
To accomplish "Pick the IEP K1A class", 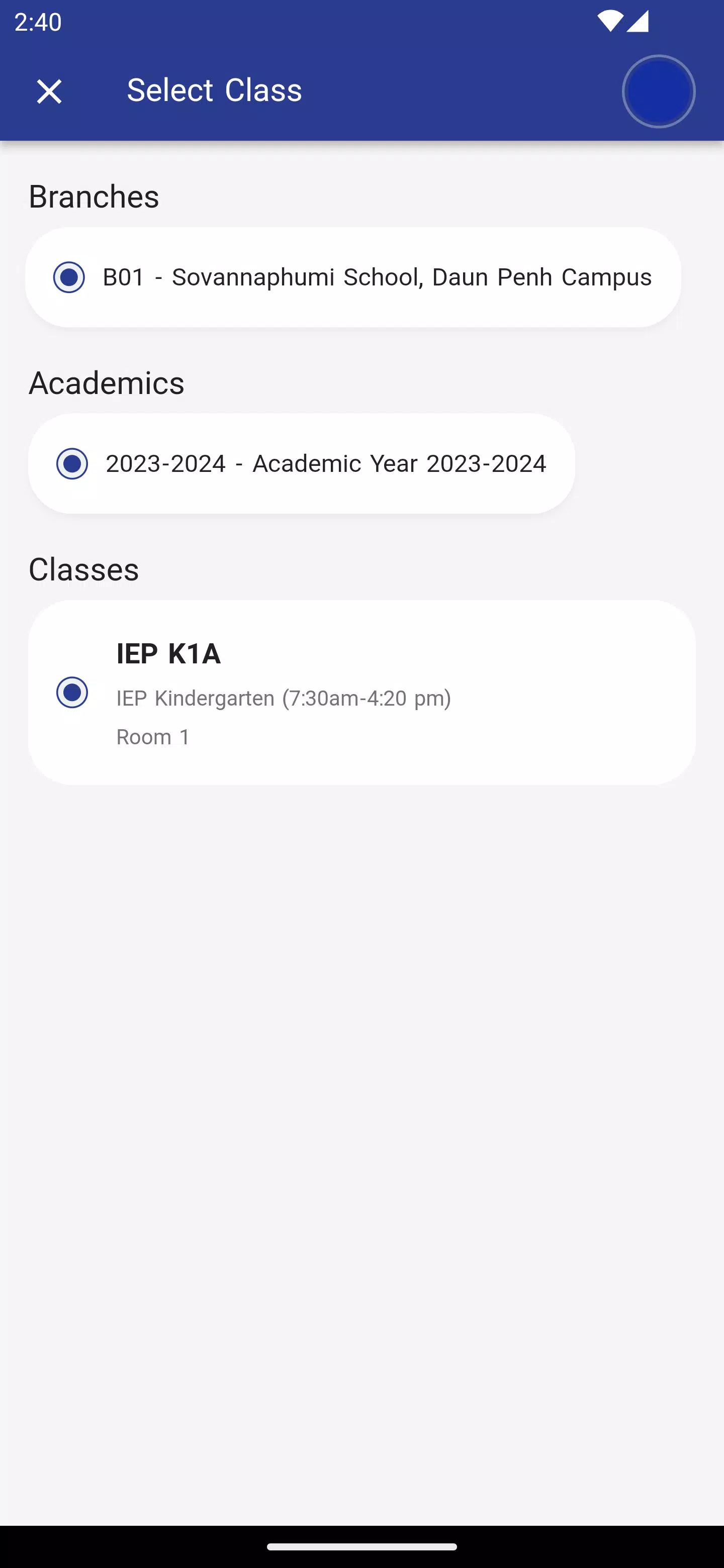I will click(361, 692).
